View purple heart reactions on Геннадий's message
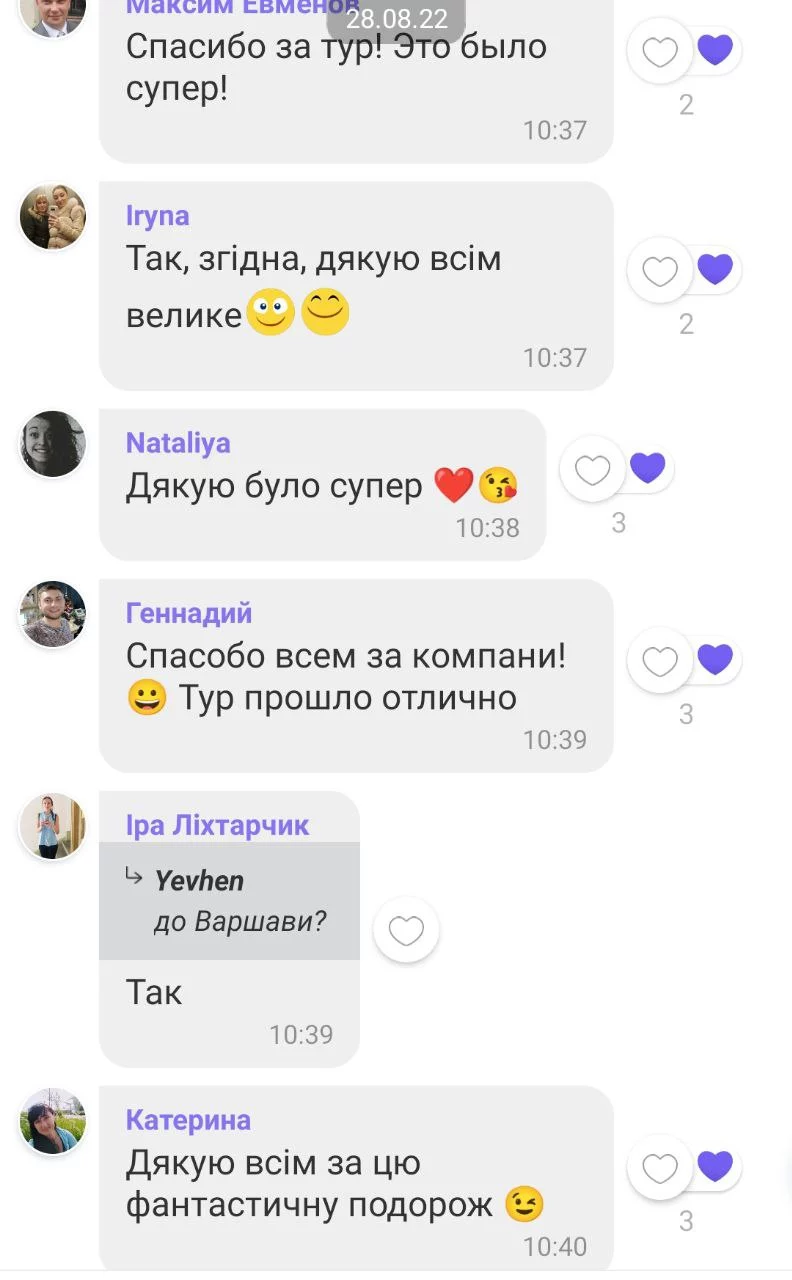This screenshot has height=1280, width=792. 715,658
